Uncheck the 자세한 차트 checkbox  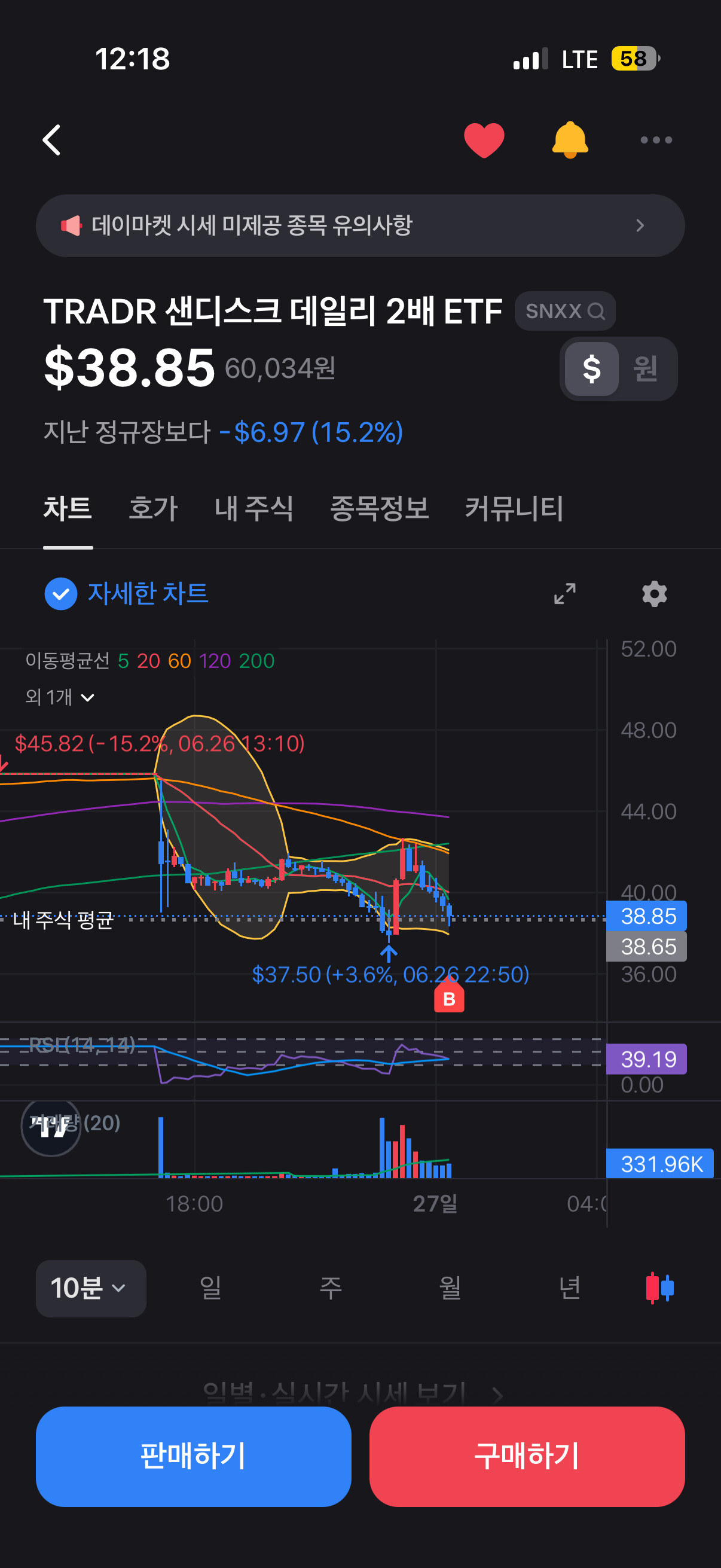tap(61, 593)
